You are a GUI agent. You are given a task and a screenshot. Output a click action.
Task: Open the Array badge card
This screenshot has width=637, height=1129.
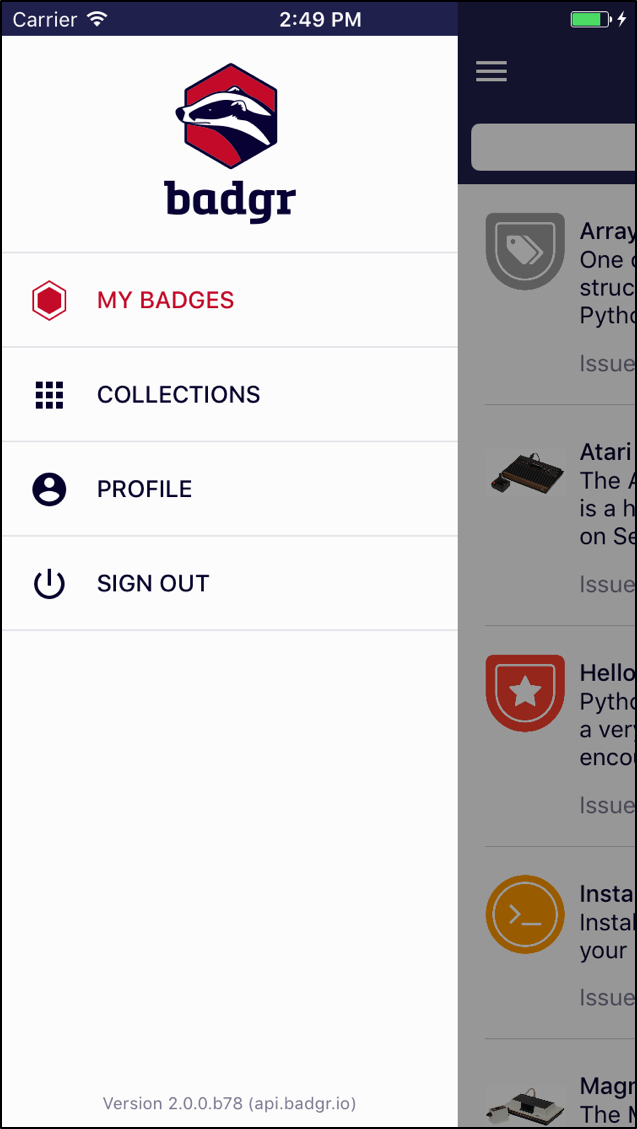pyautogui.click(x=560, y=295)
